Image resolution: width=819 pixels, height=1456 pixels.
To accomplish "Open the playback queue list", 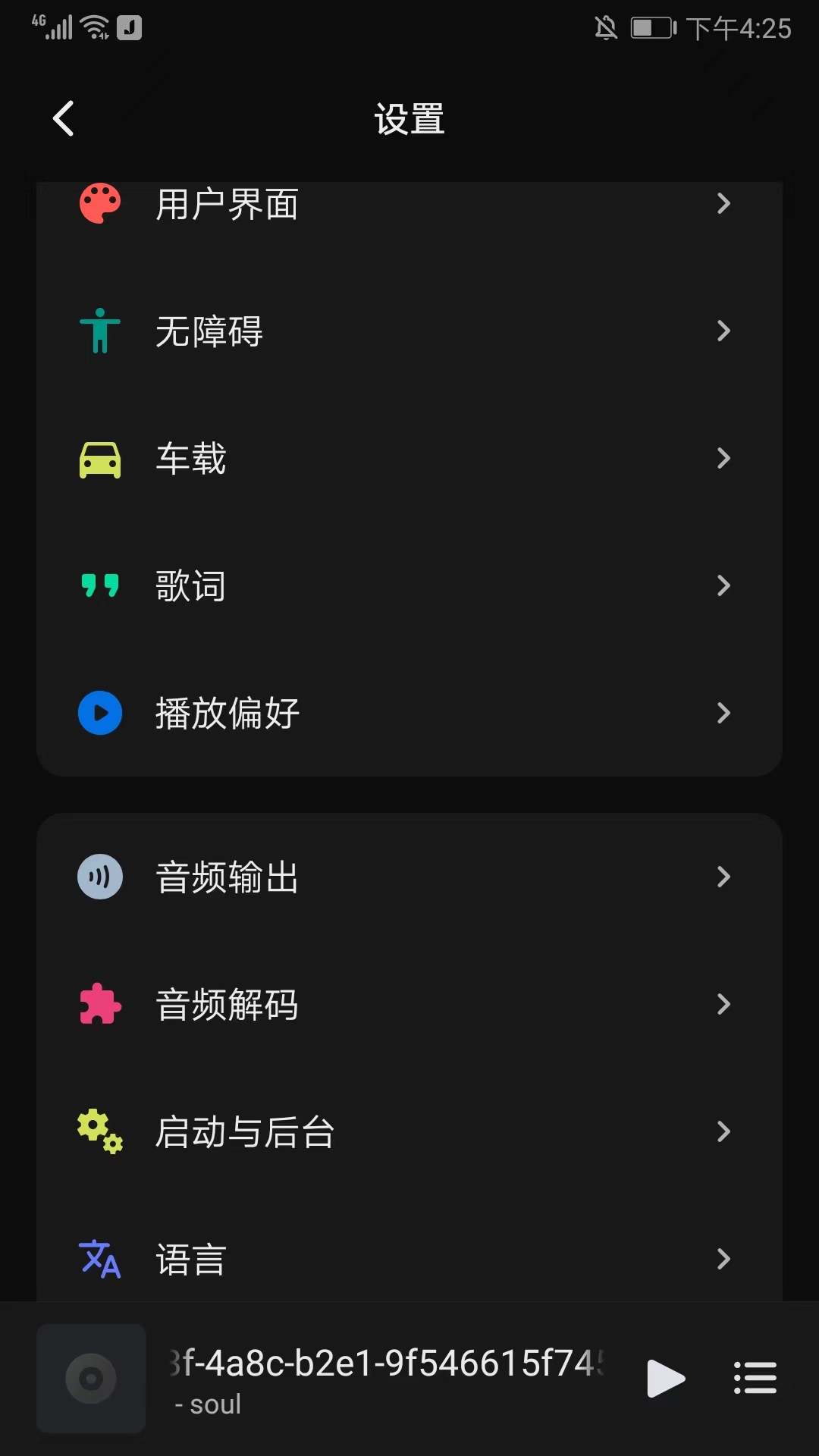I will 755,1378.
